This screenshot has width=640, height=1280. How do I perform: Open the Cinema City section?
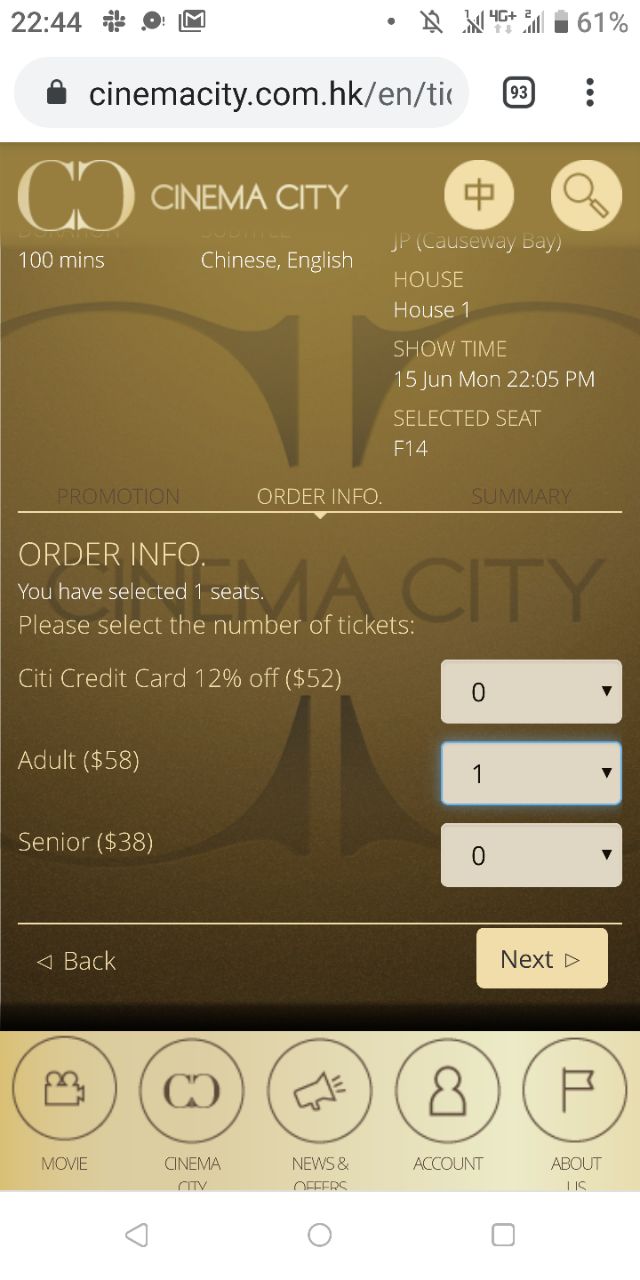pos(192,1112)
